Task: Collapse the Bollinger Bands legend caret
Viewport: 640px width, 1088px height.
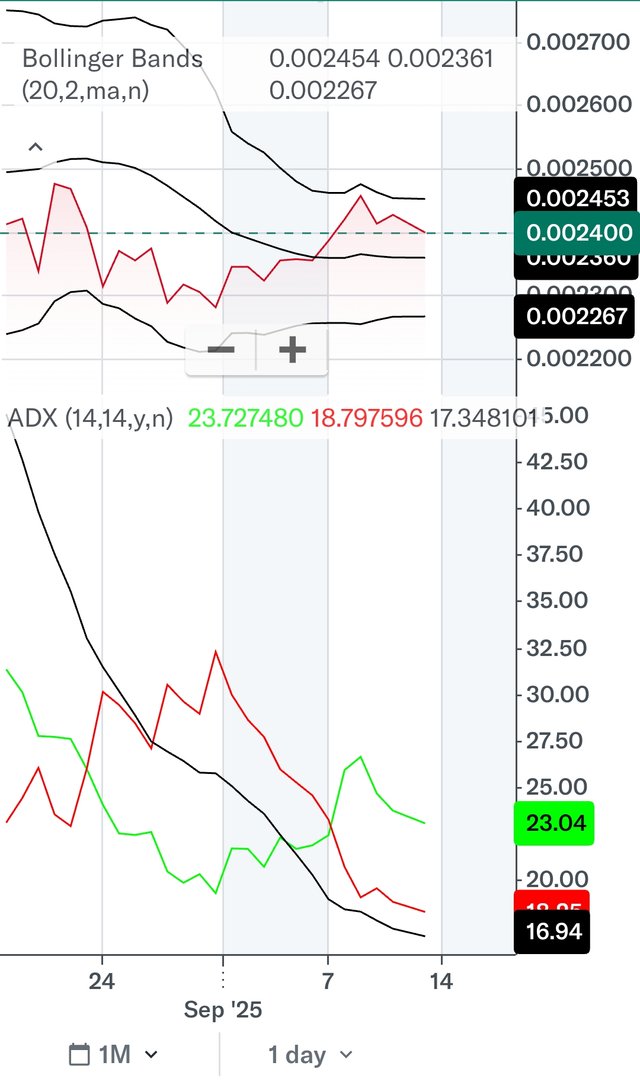Action: [35, 148]
